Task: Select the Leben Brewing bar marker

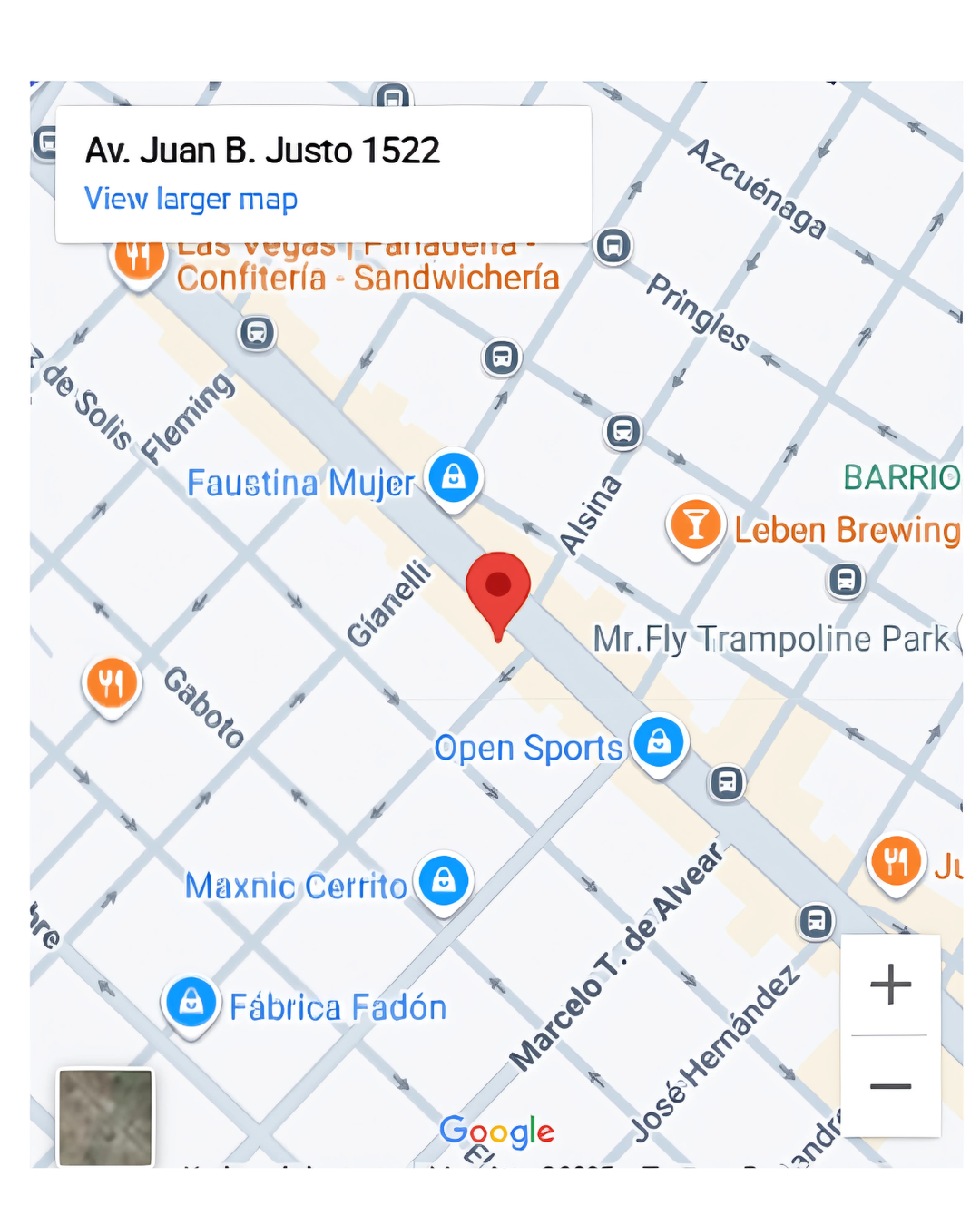Action: [696, 524]
